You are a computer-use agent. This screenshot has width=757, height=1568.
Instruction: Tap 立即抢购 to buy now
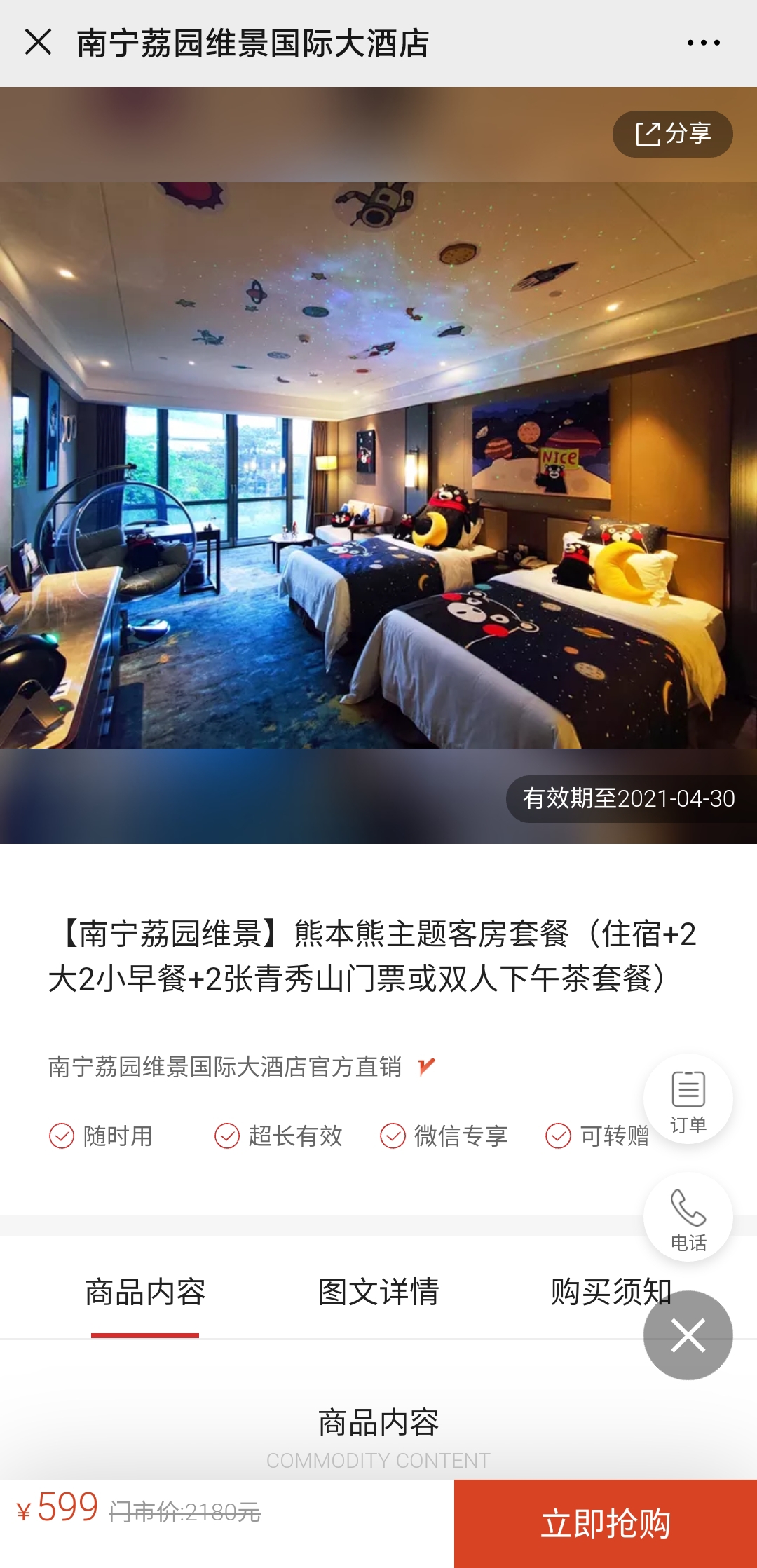[x=606, y=1523]
